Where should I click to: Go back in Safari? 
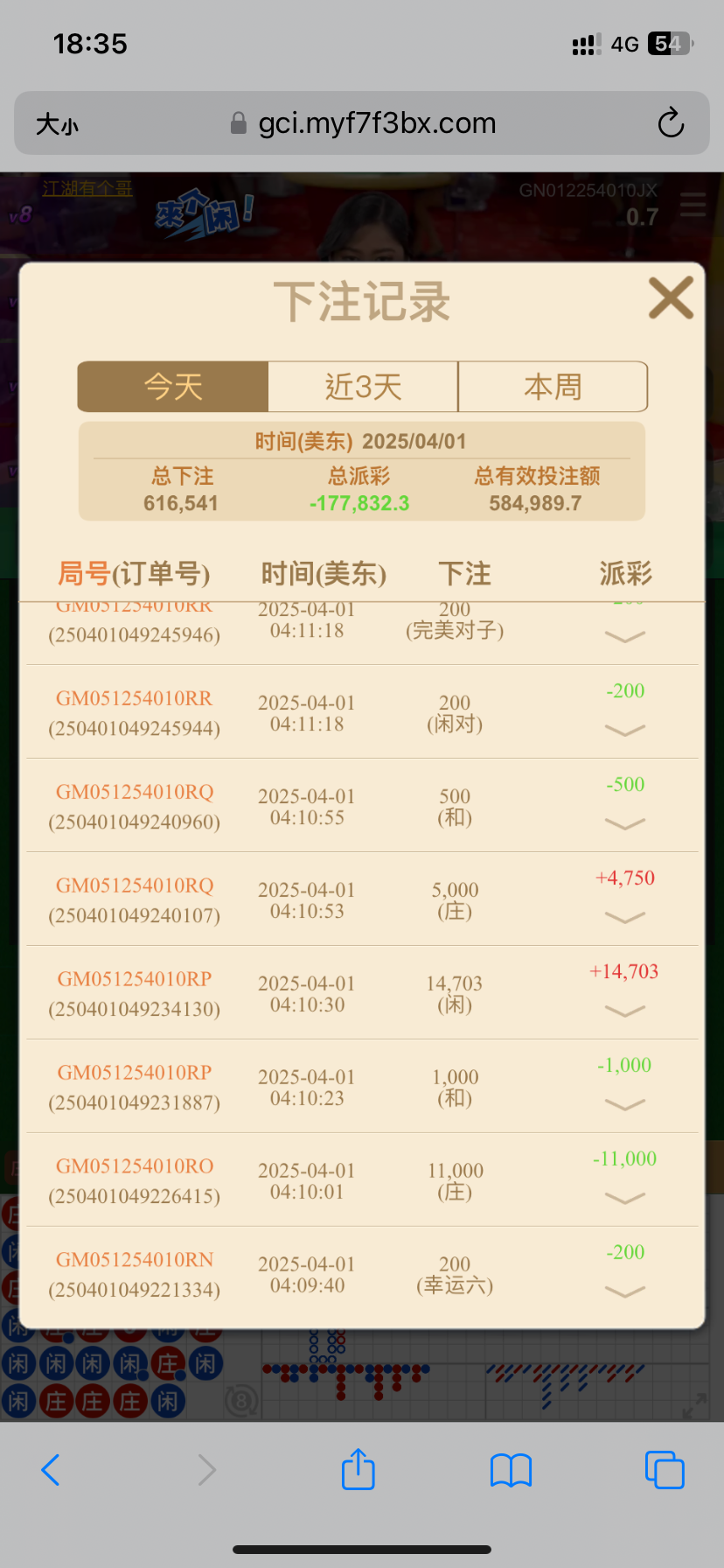click(x=51, y=1470)
